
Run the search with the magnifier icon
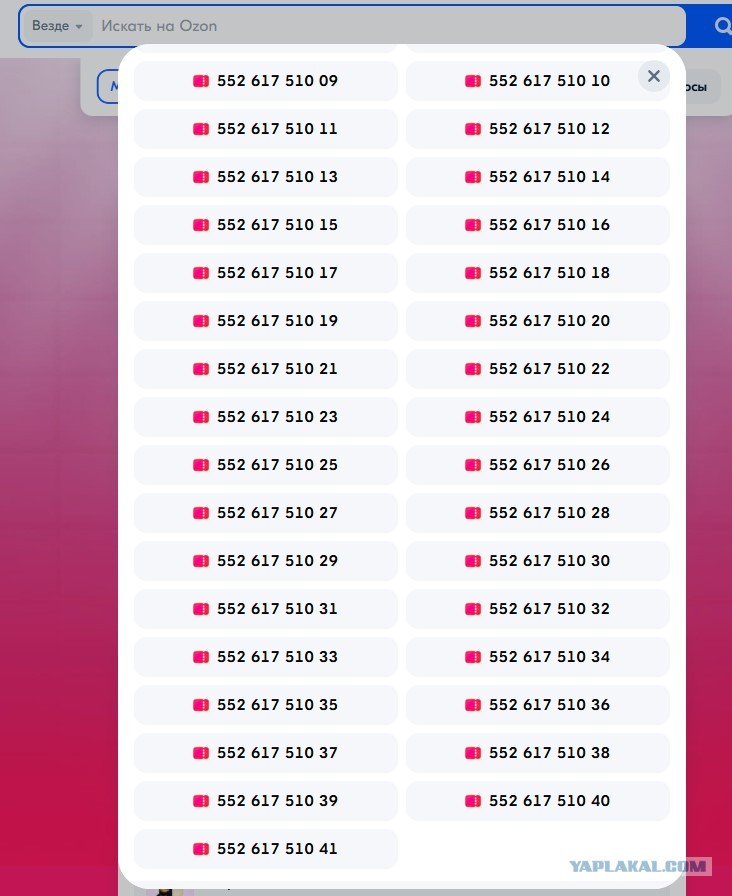click(x=722, y=26)
